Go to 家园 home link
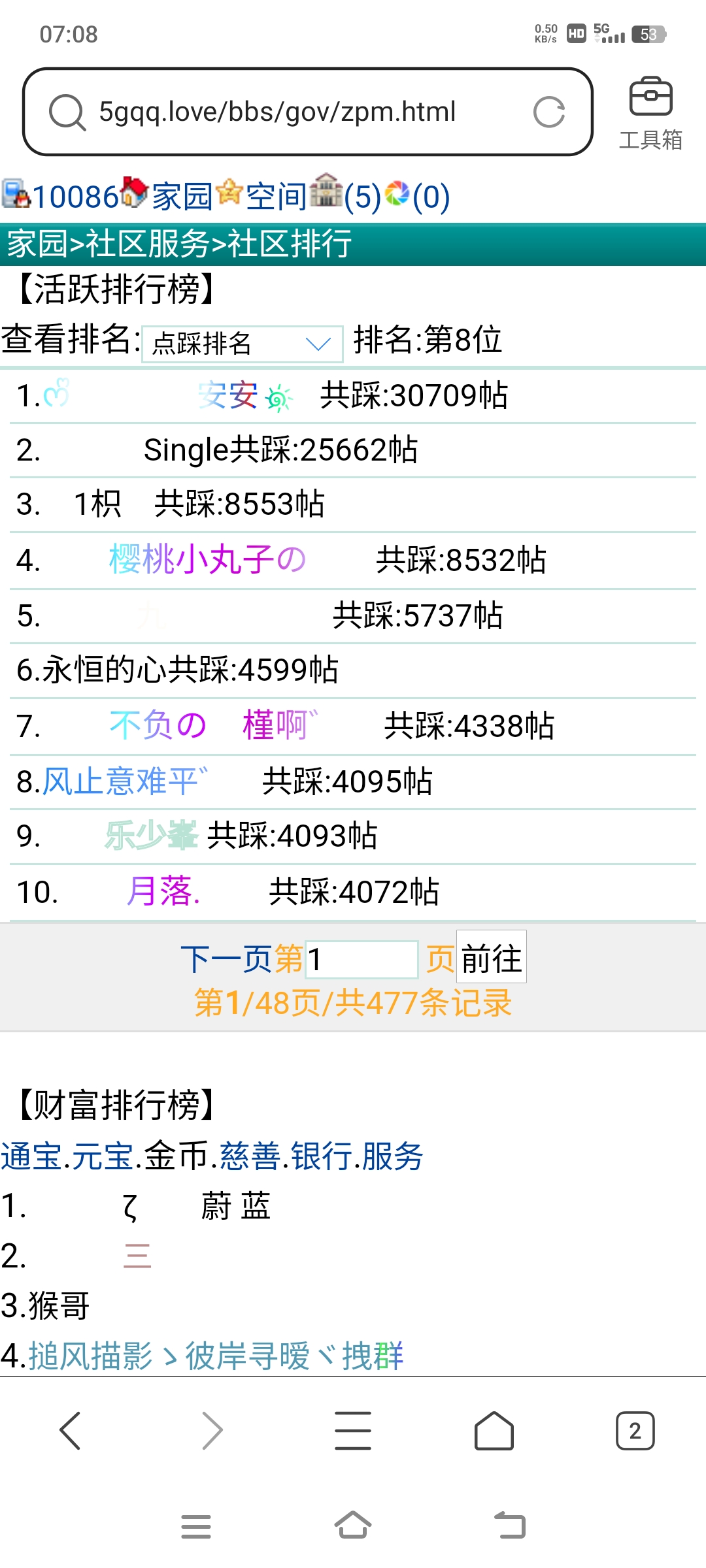706x1568 pixels. [x=182, y=197]
